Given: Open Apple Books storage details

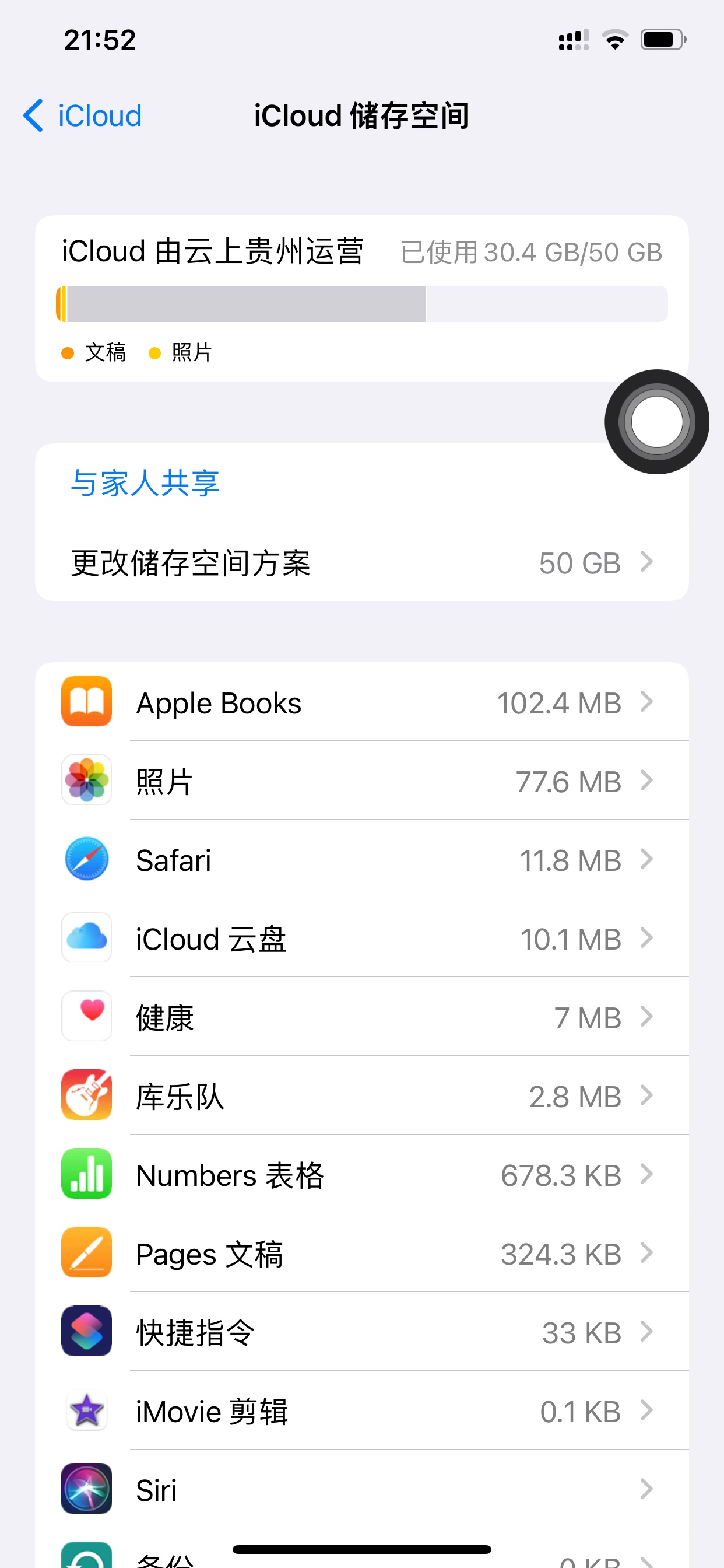Looking at the screenshot, I should (361, 702).
